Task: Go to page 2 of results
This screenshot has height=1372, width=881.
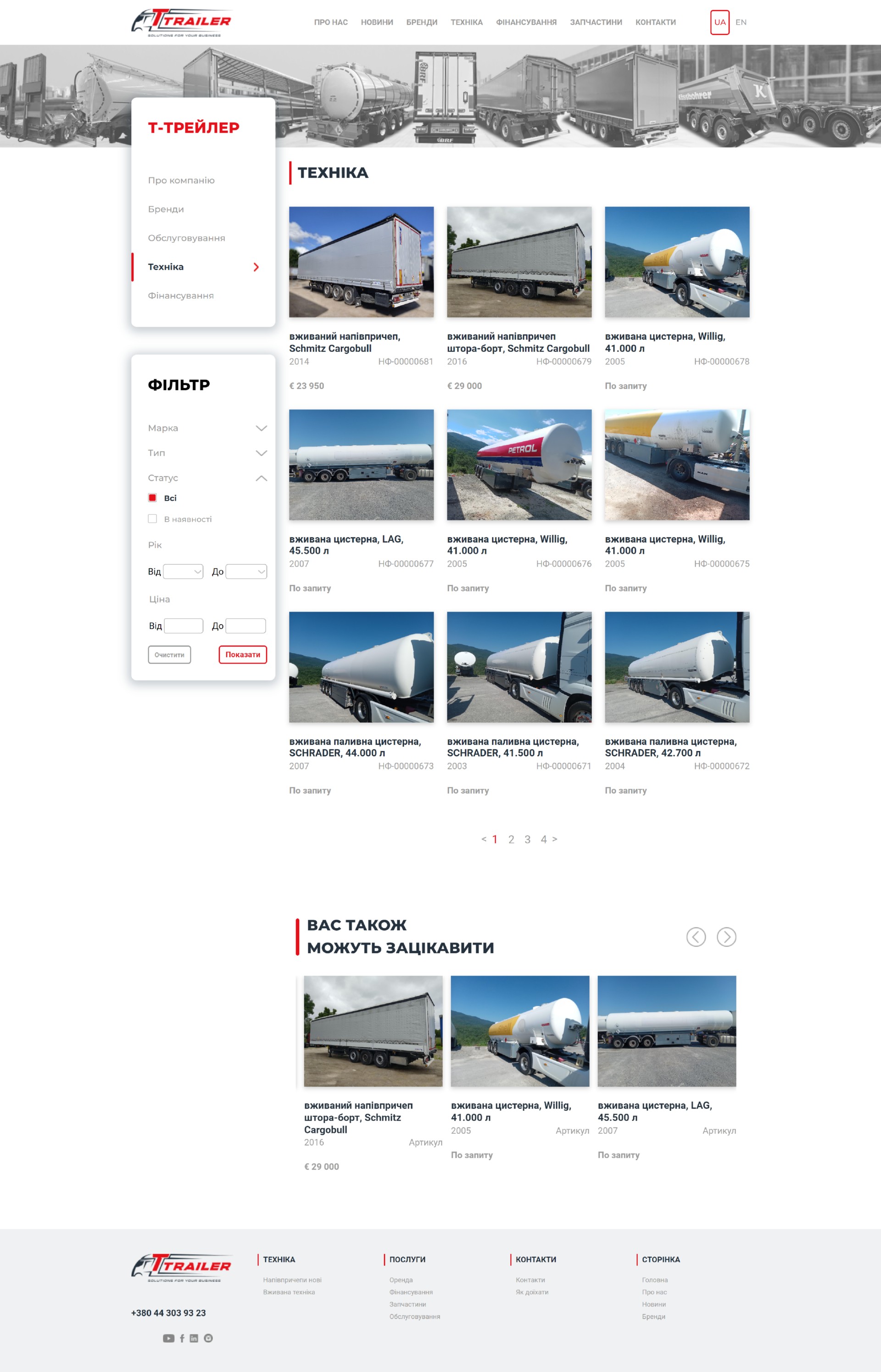Action: coord(511,839)
